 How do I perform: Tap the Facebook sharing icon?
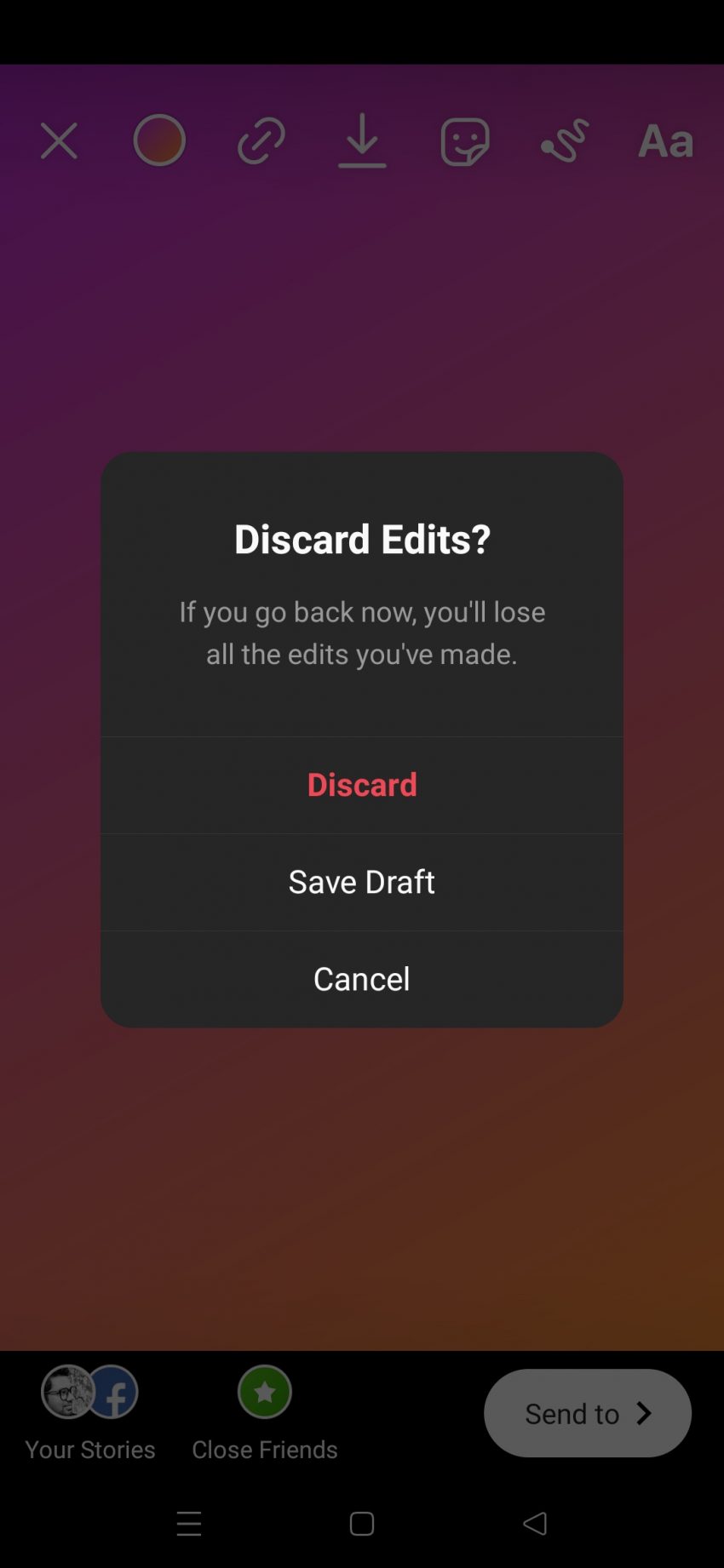112,1392
